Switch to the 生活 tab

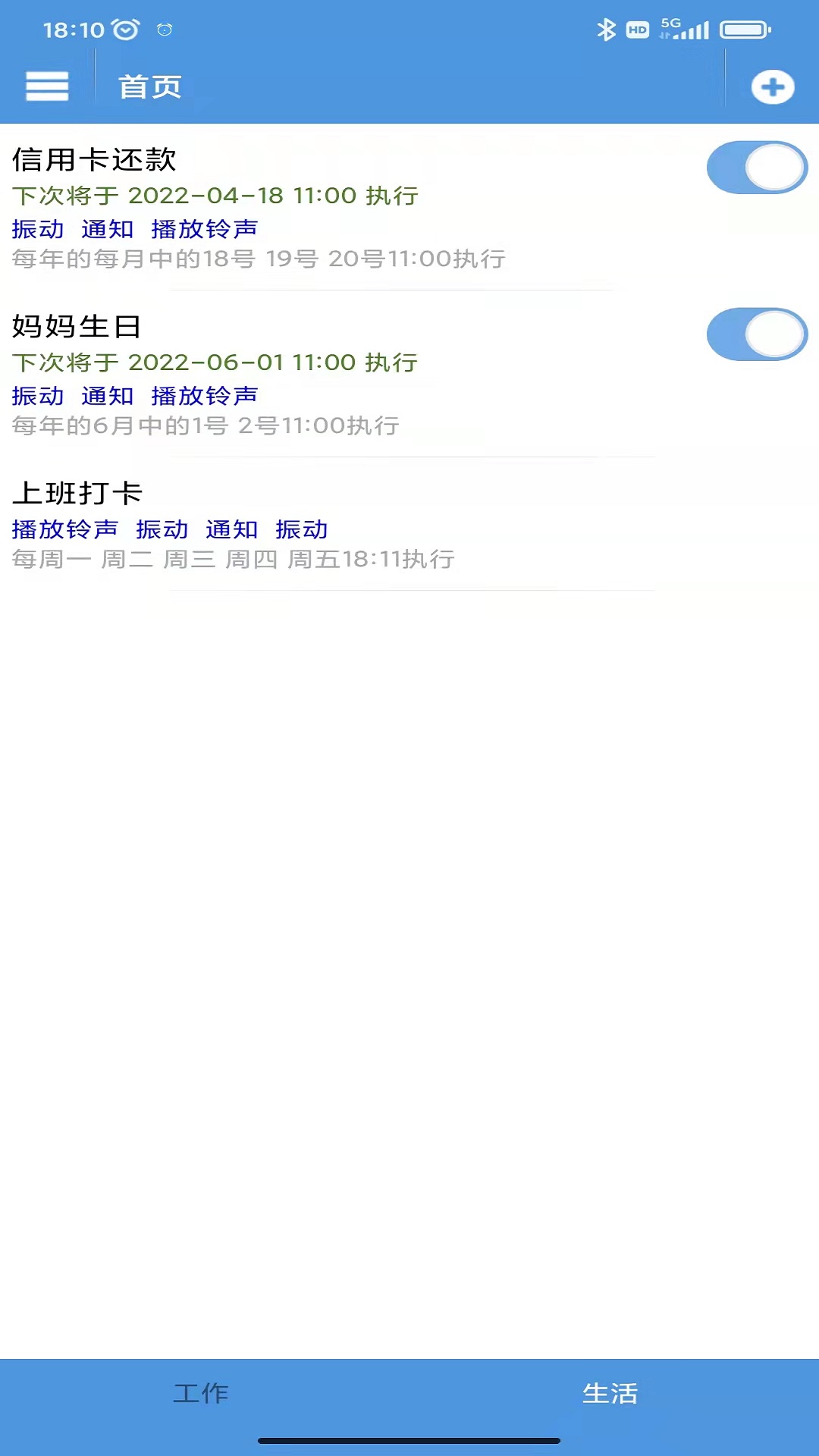[610, 1394]
